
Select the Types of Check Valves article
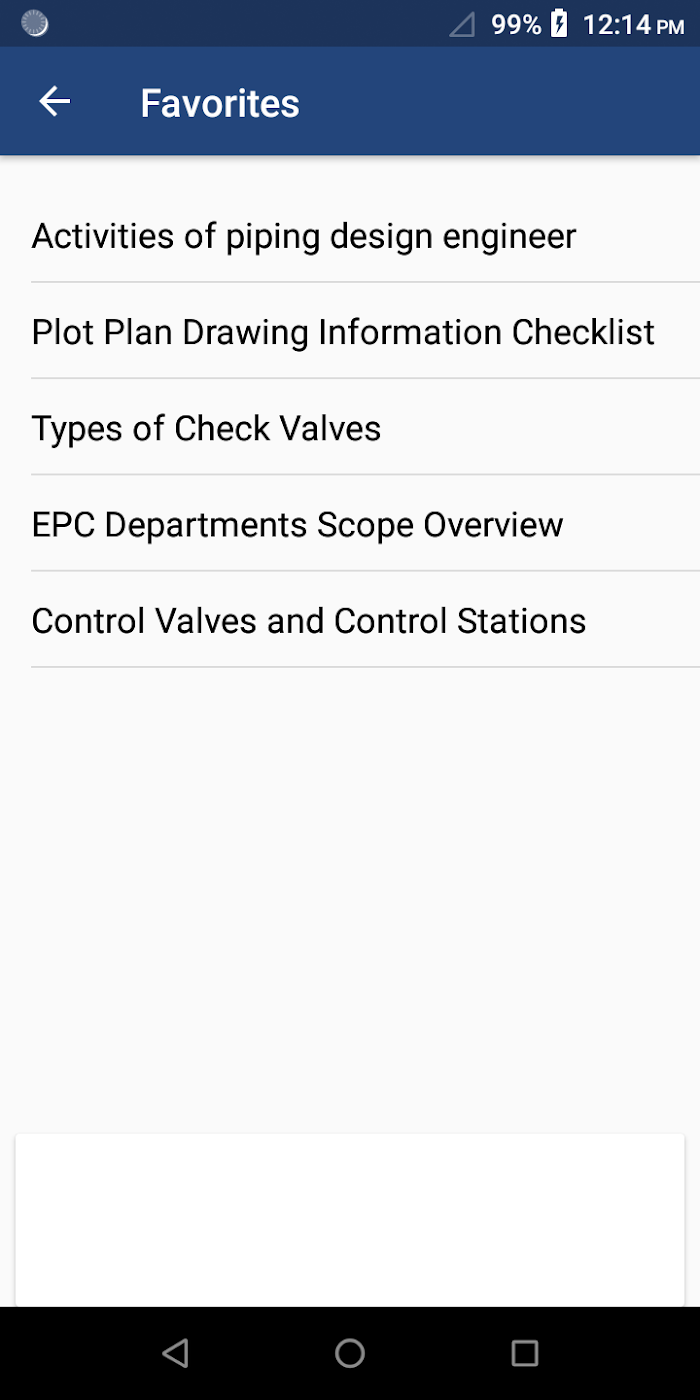(350, 428)
